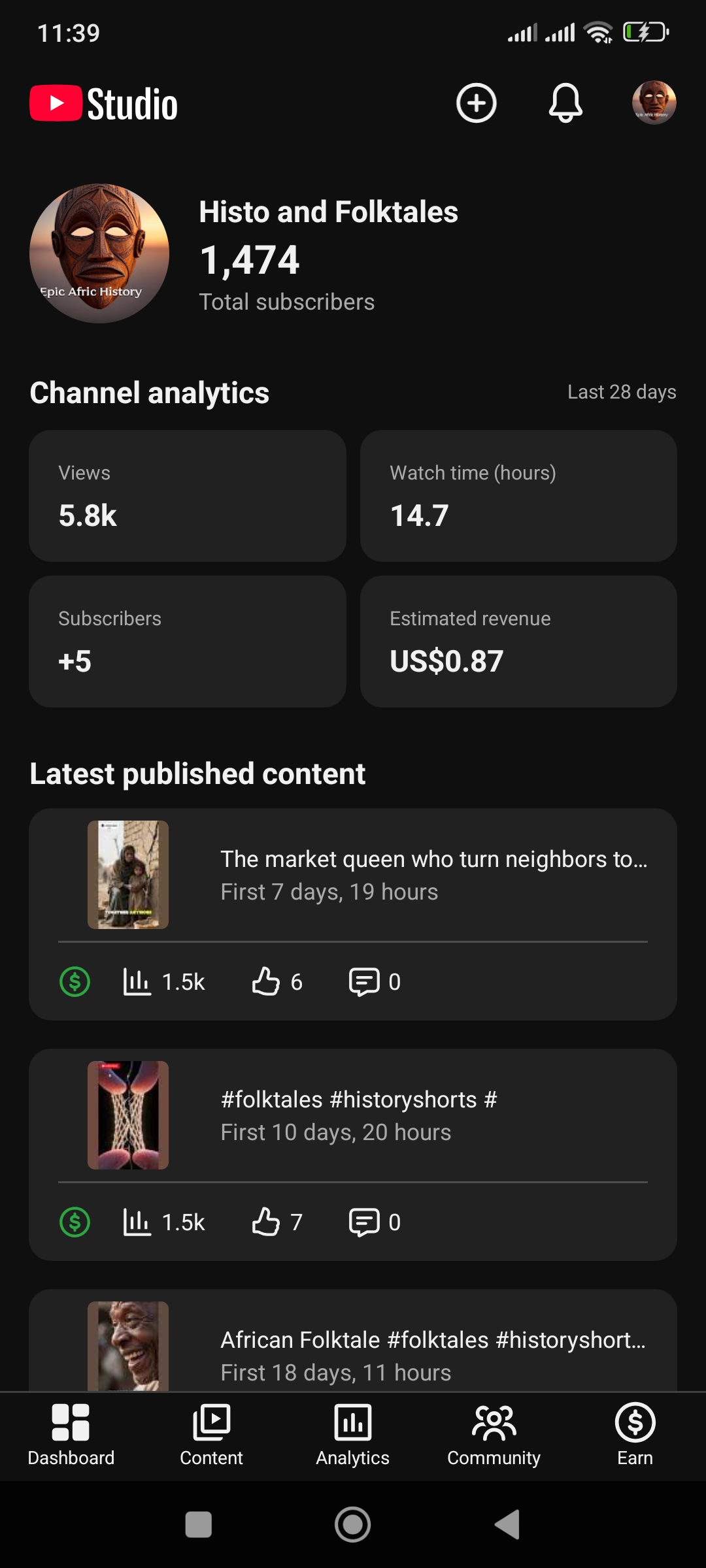Tap the create plus icon
The height and width of the screenshot is (1568, 706).
pos(476,103)
